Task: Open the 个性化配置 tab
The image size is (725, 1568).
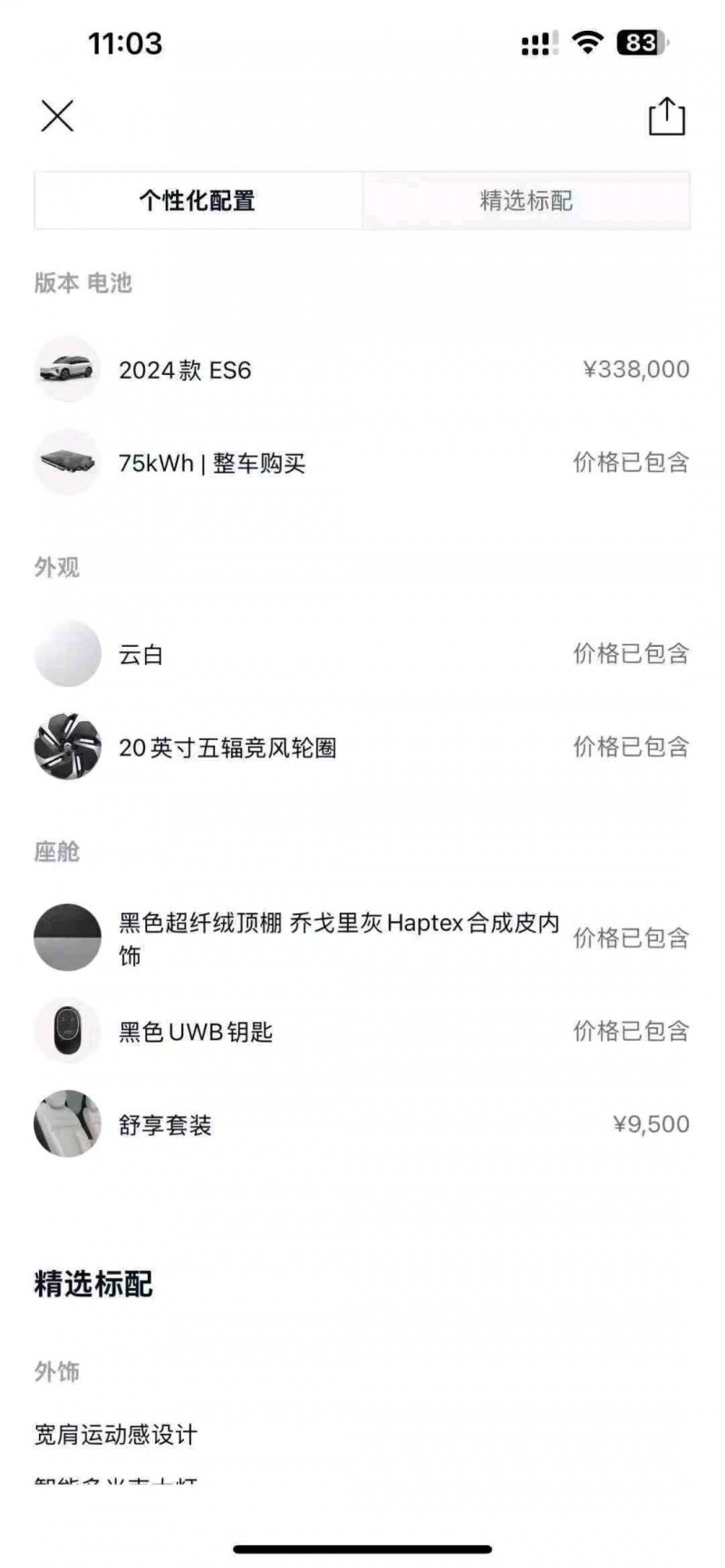Action: (198, 201)
